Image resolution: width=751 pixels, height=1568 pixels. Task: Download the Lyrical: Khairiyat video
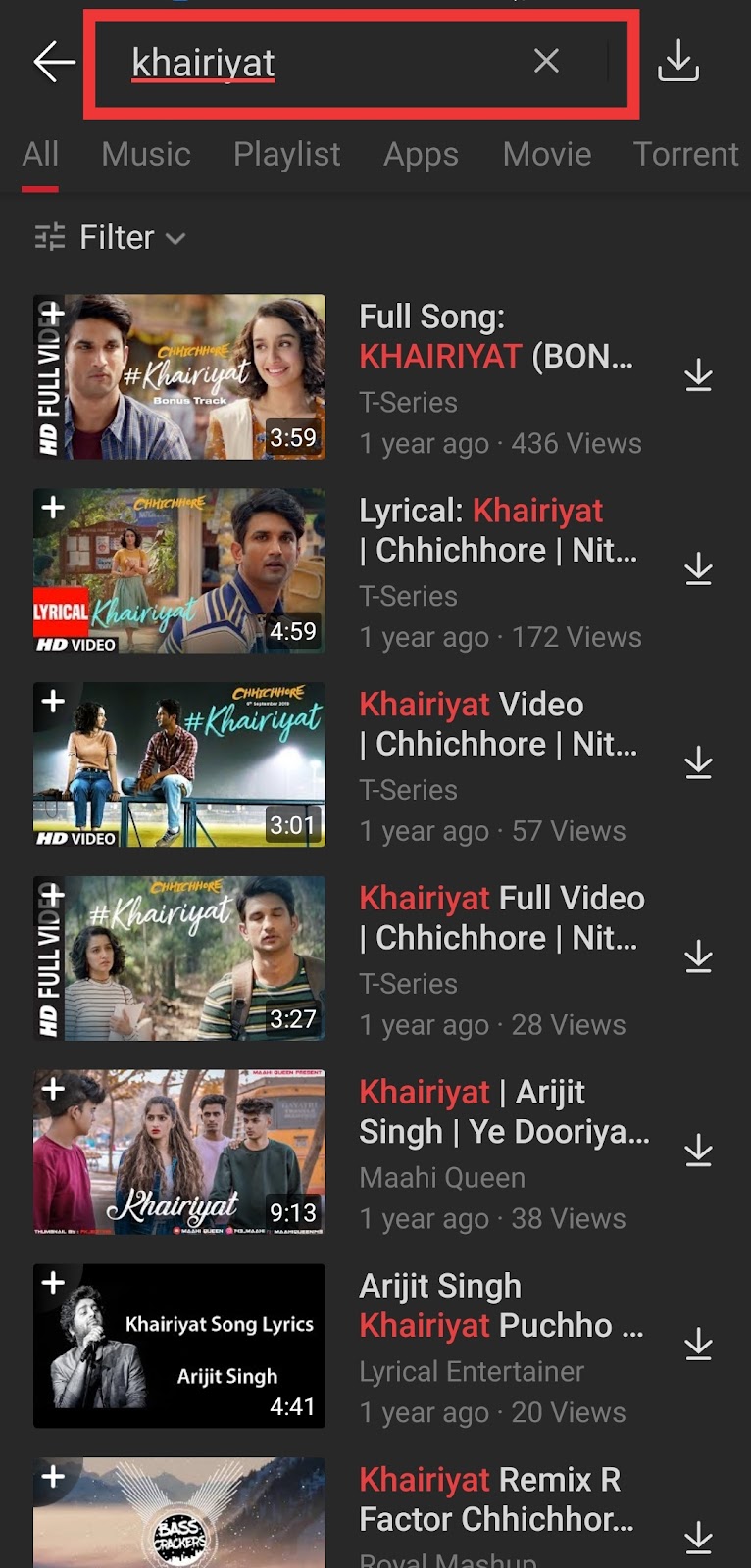point(698,568)
